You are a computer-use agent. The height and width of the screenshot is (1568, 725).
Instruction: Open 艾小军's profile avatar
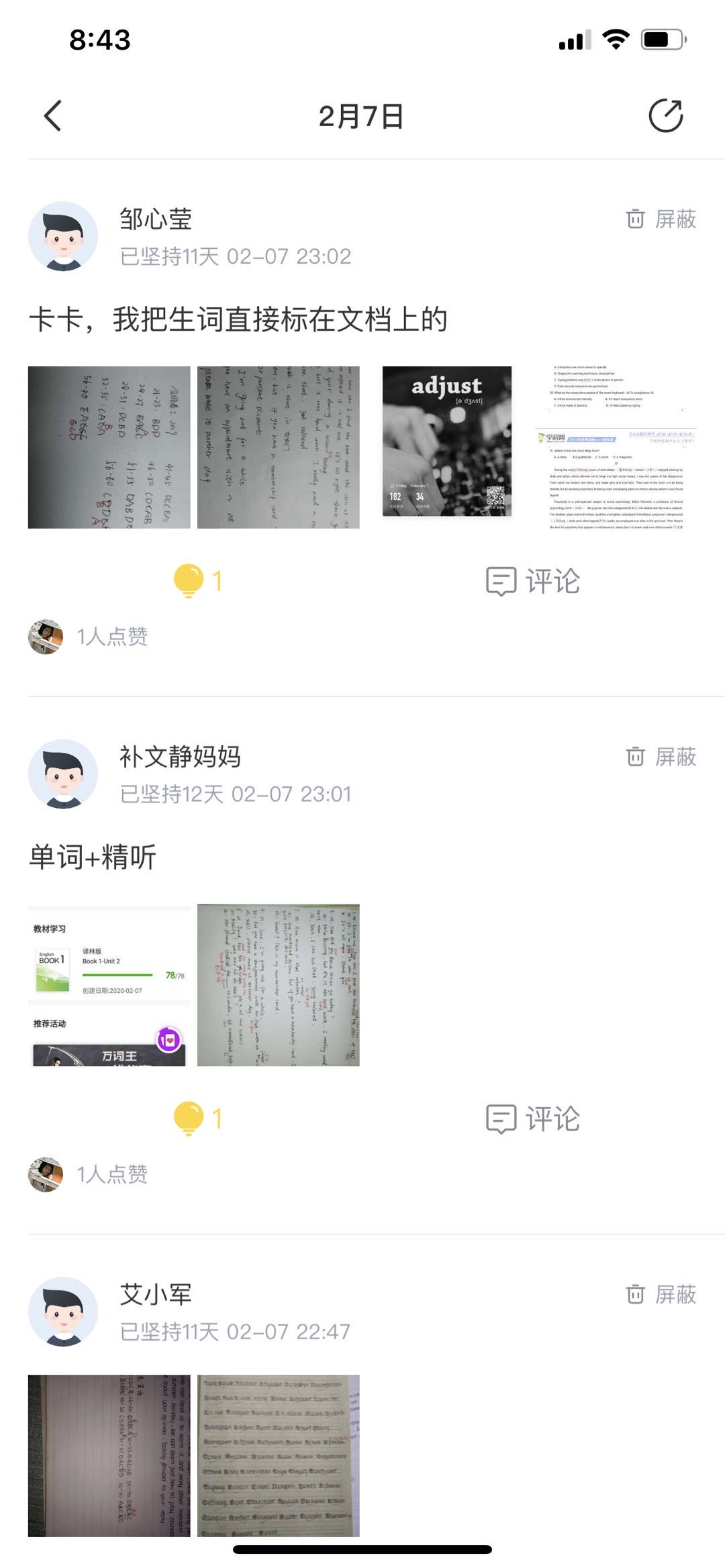point(63,1311)
